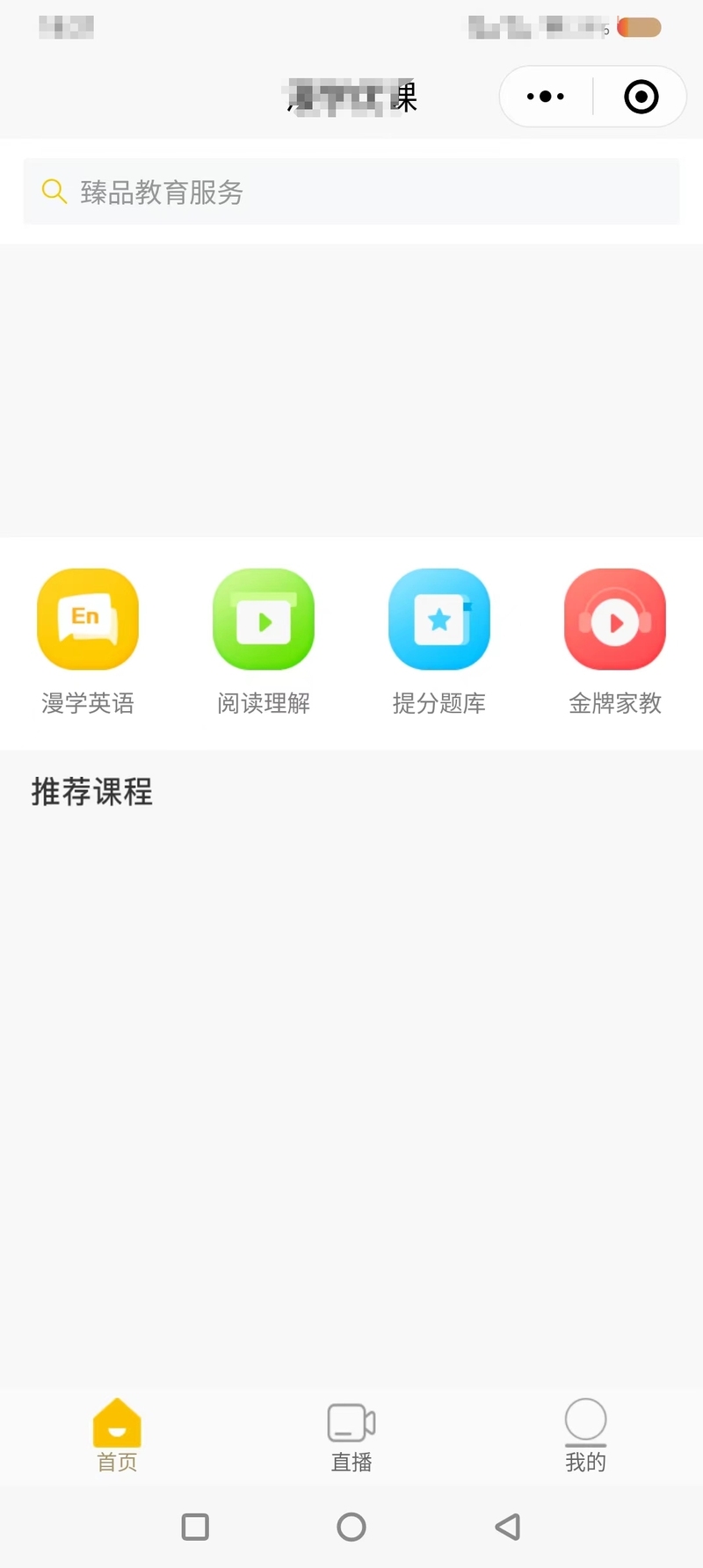Open 漫学英语
The image size is (703, 1568).
(x=88, y=642)
